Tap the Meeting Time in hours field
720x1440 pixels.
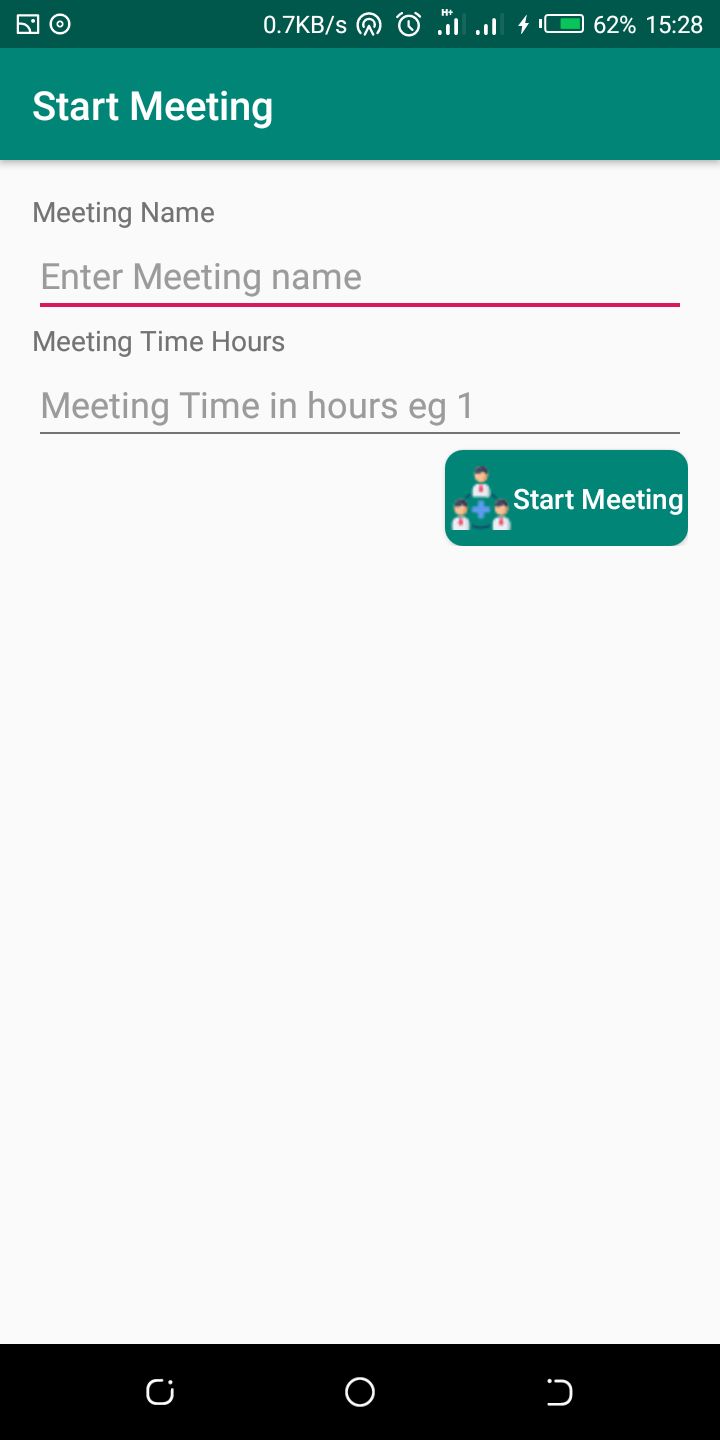pyautogui.click(x=360, y=406)
